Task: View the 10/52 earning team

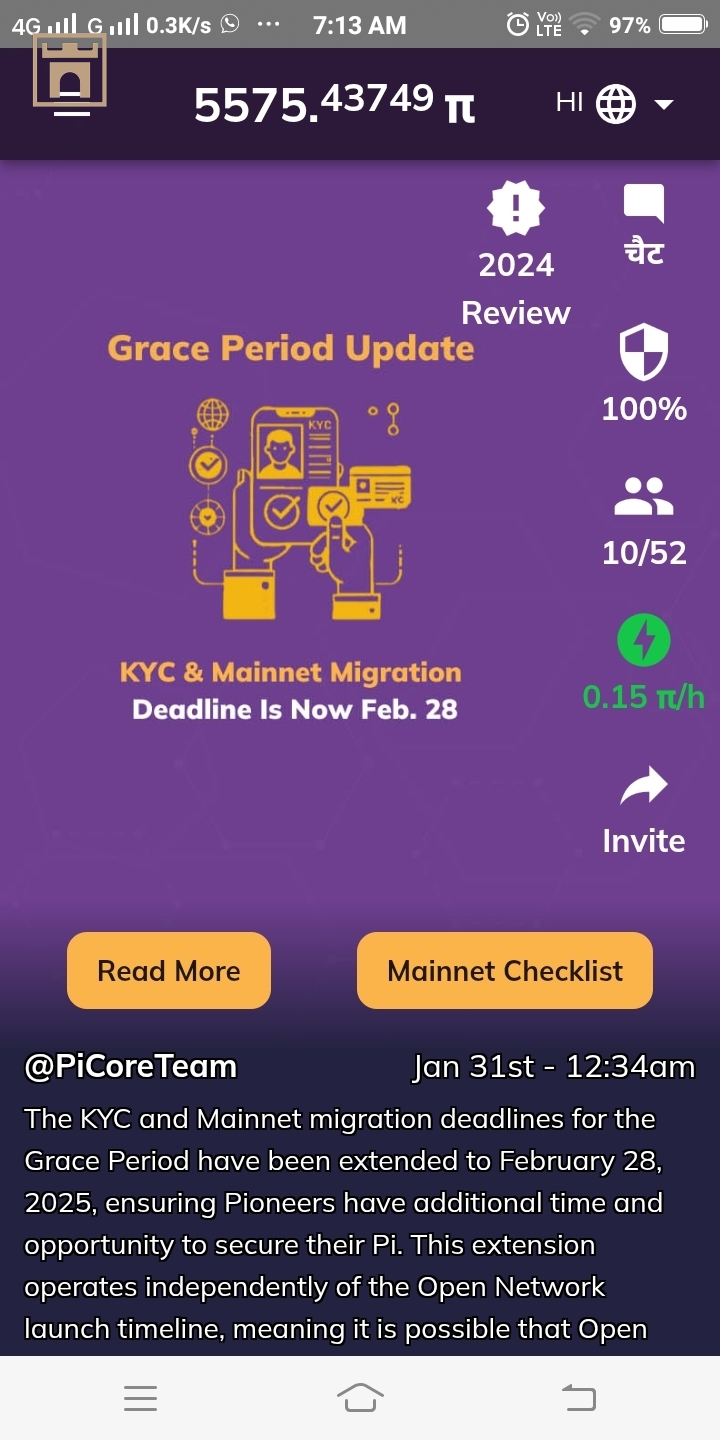Action: (644, 498)
